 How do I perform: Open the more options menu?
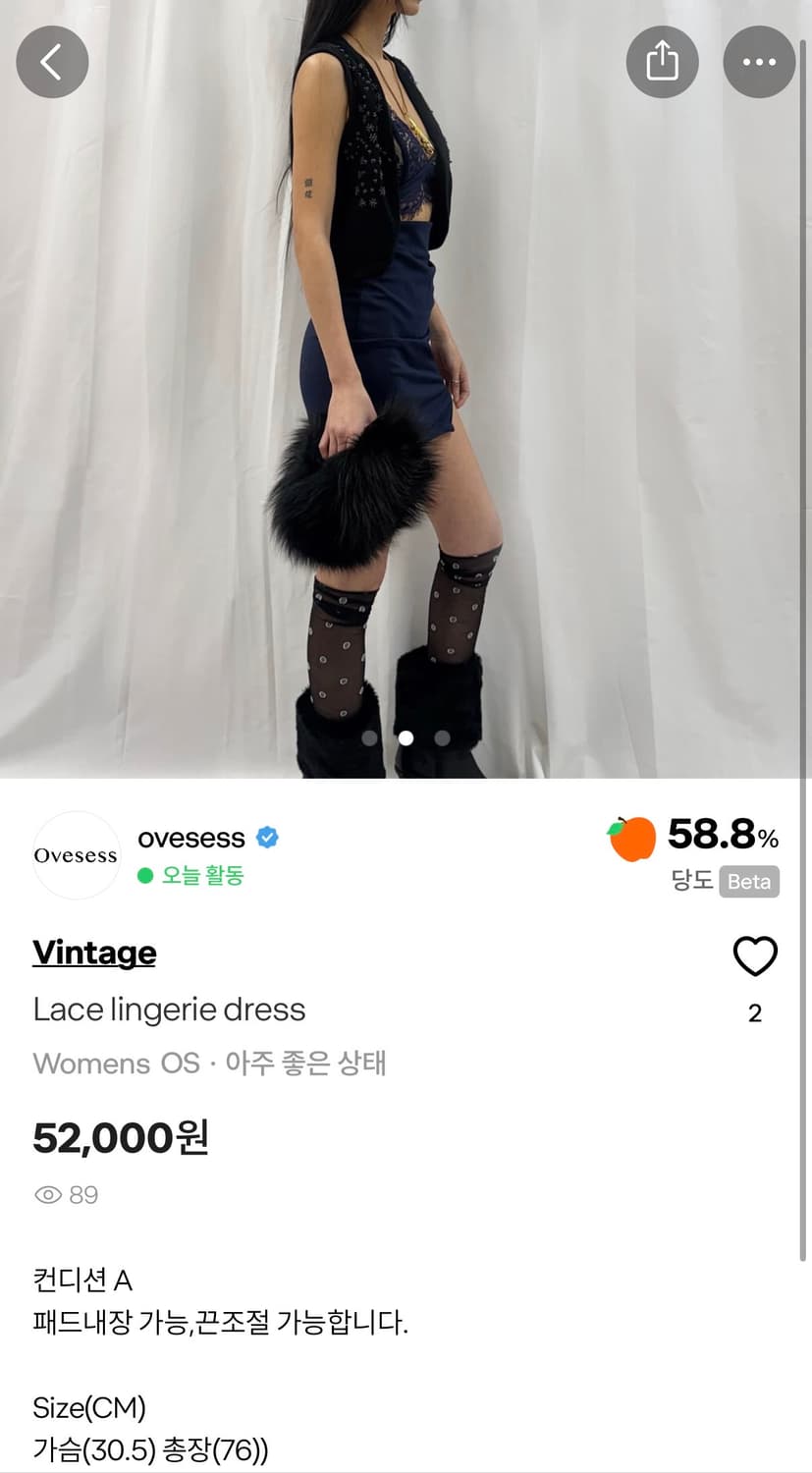pyautogui.click(x=759, y=62)
